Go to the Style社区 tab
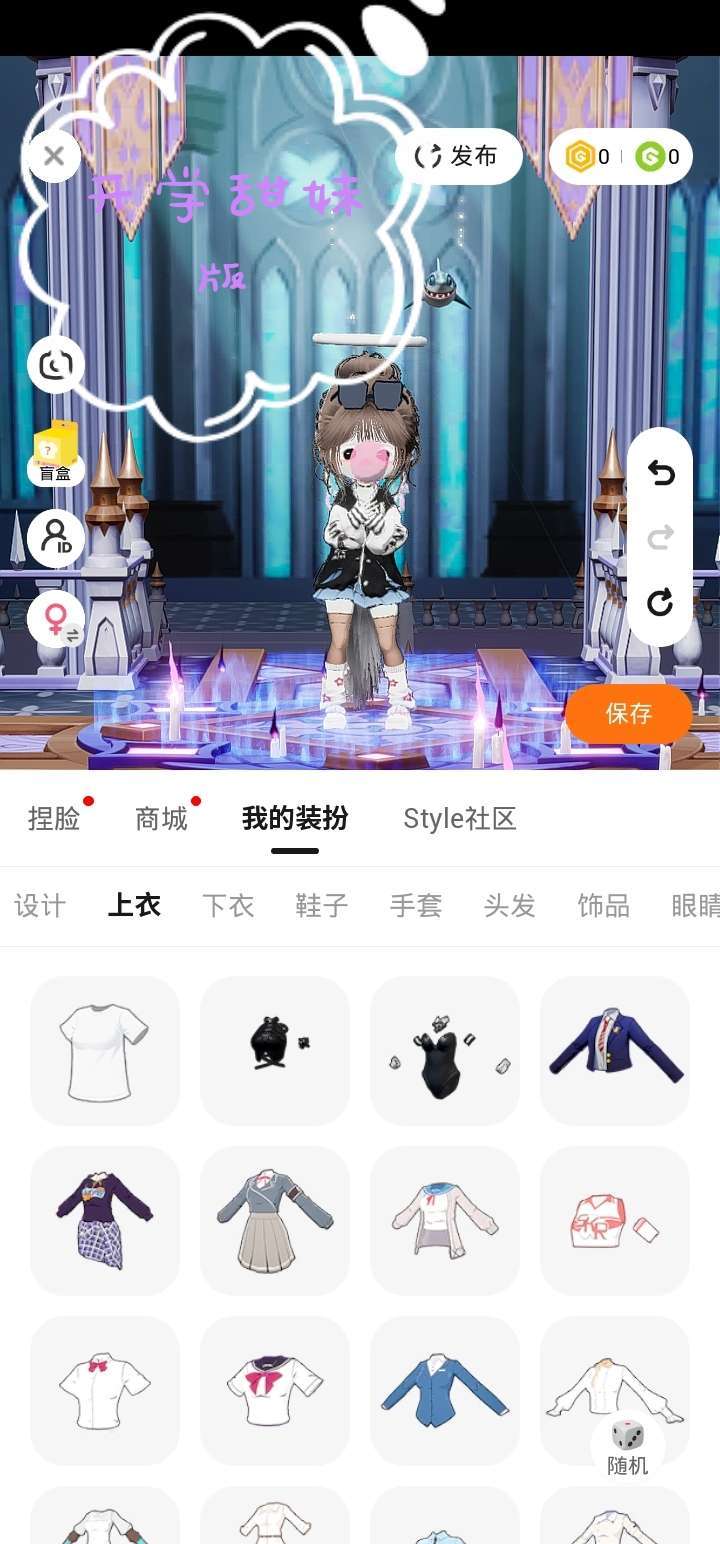720x1544 pixels. coord(459,819)
